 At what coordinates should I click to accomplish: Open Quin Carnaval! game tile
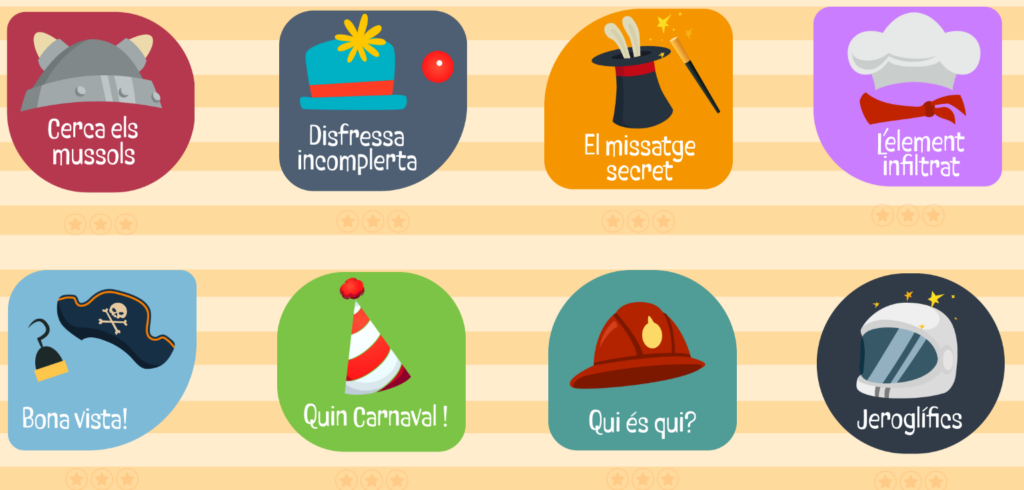(x=371, y=360)
